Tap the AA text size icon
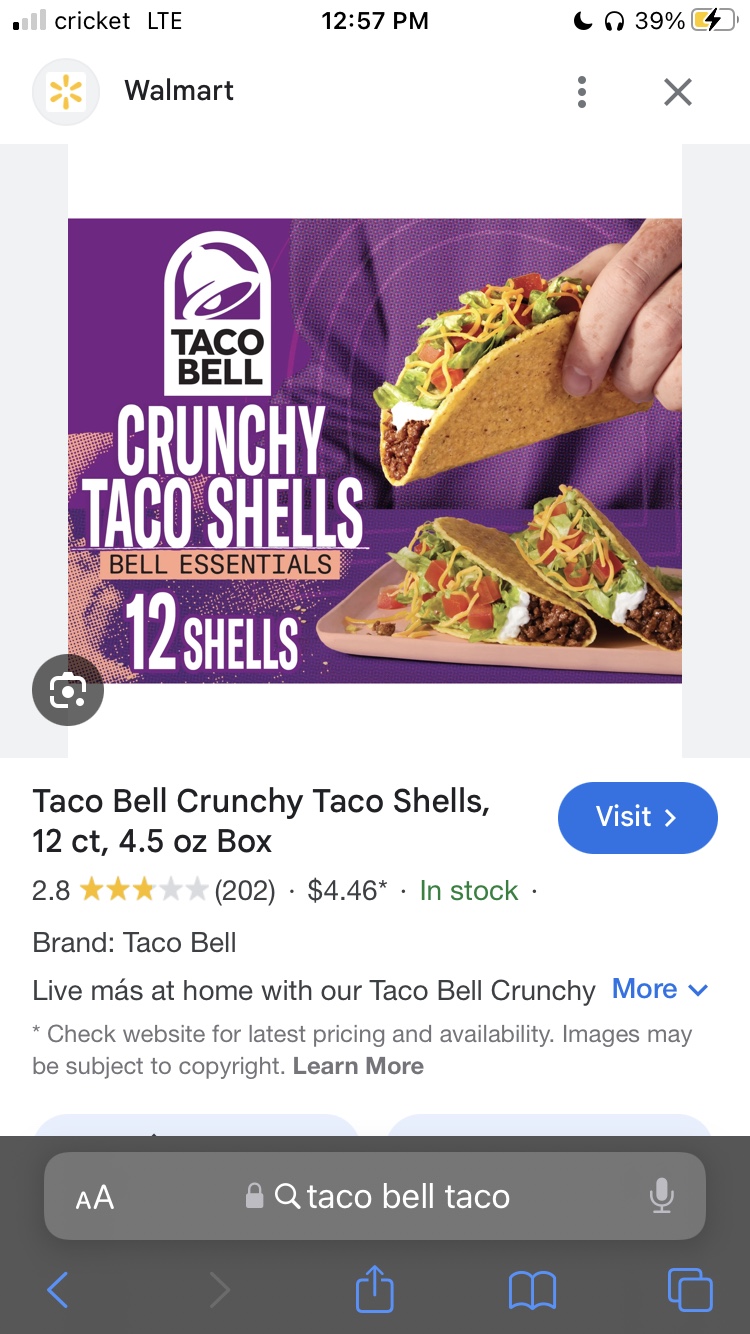750x1334 pixels. [x=95, y=1196]
